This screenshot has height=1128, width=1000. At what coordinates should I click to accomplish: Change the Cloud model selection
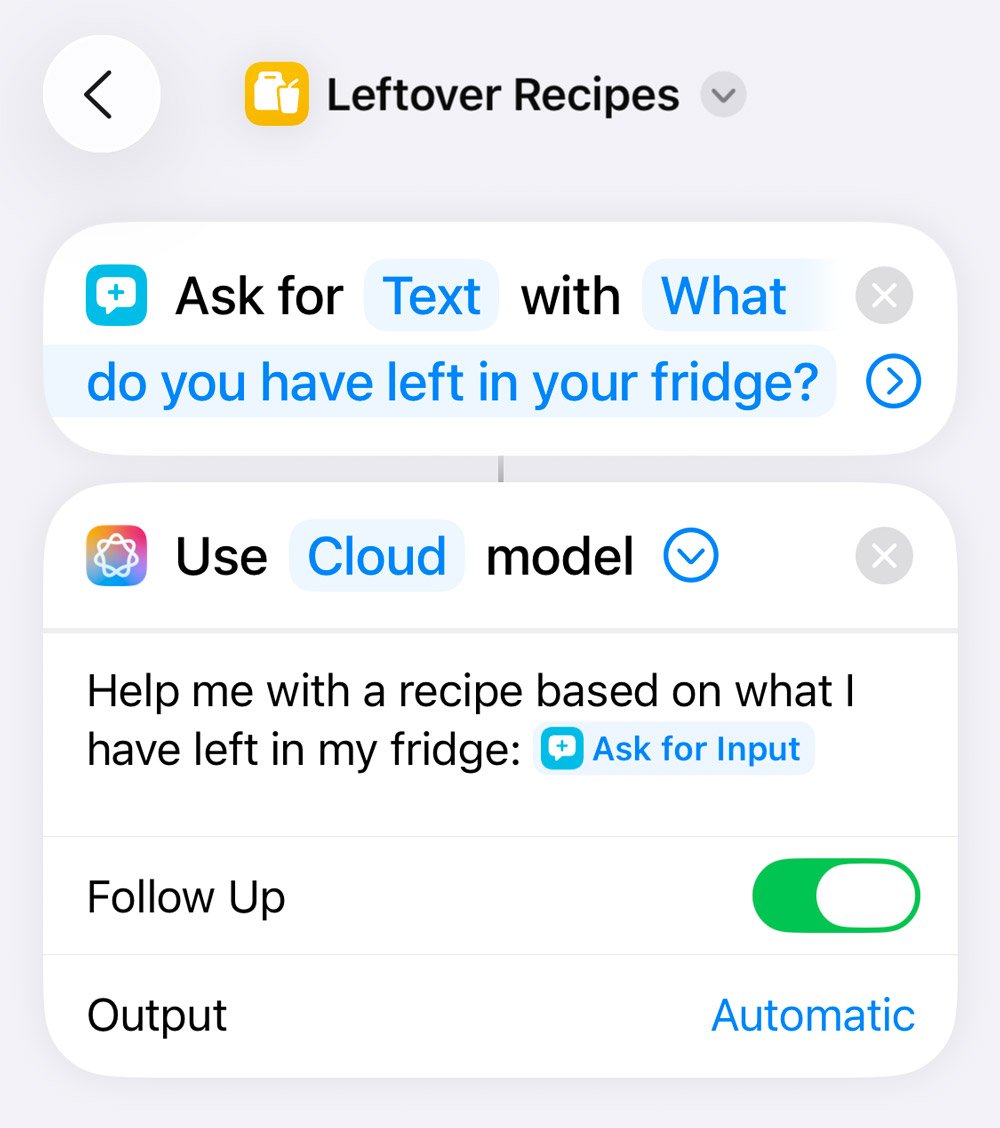[377, 556]
